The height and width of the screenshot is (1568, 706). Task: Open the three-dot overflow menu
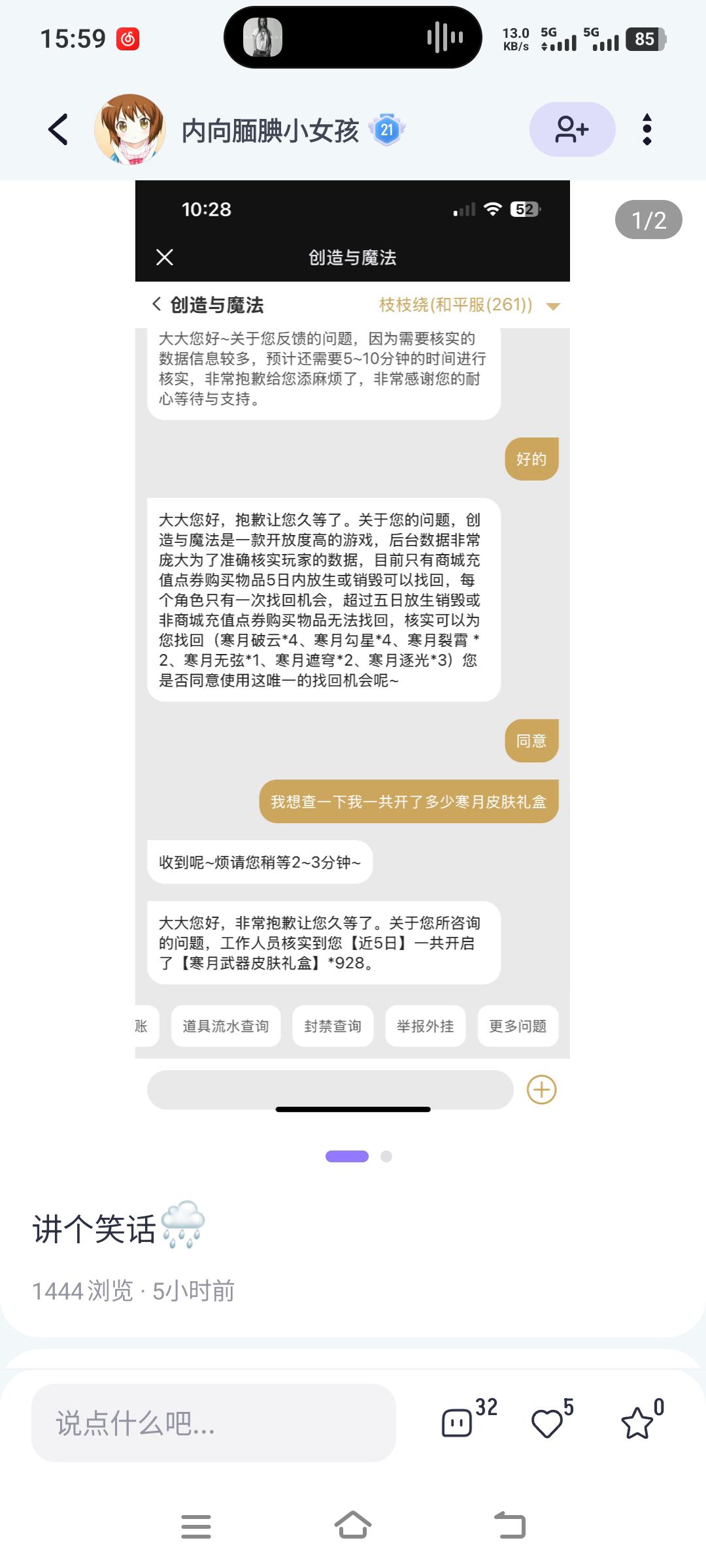tap(647, 129)
